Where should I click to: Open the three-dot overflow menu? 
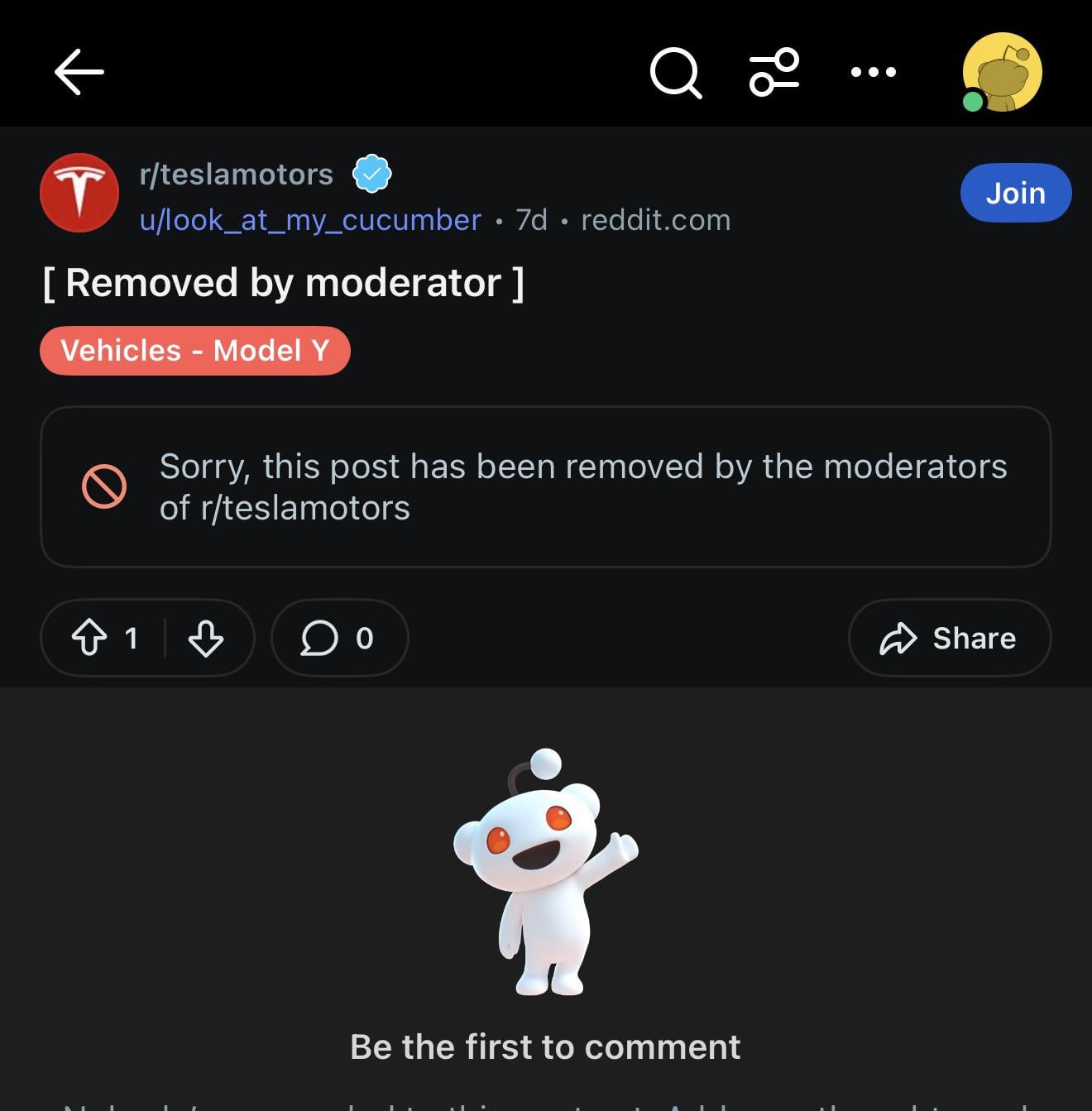pyautogui.click(x=873, y=72)
